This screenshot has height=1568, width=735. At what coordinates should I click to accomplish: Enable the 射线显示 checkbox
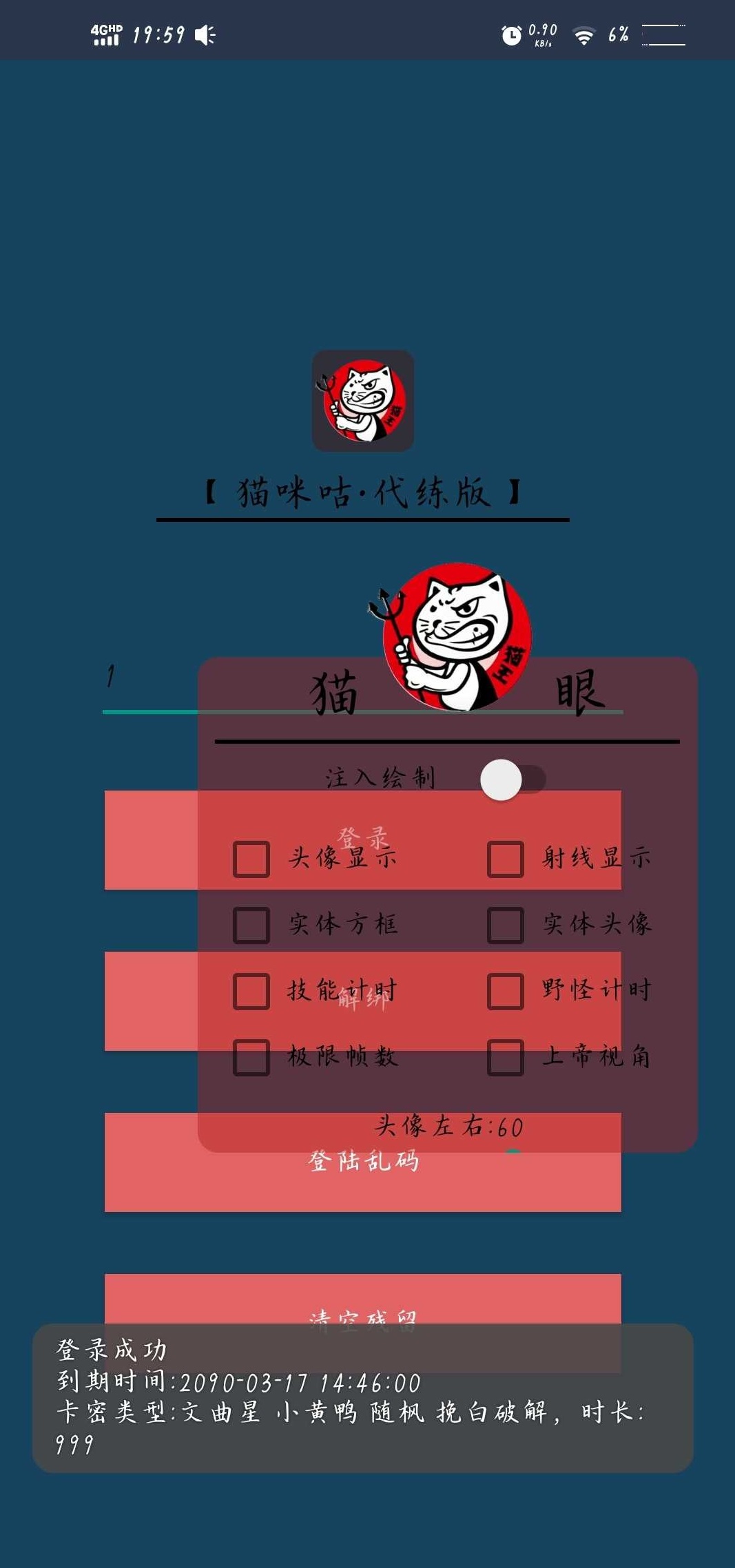pos(506,859)
